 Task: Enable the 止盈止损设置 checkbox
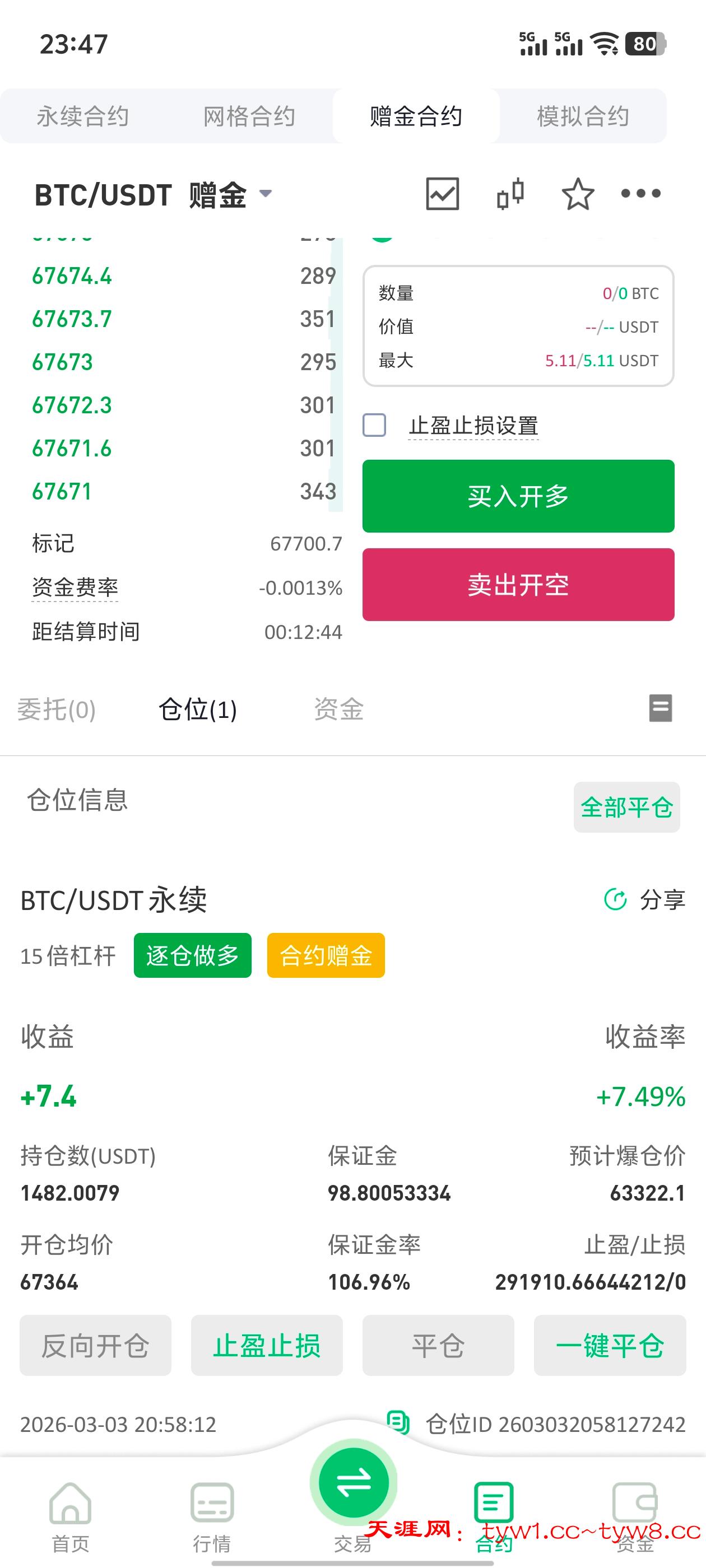[375, 426]
